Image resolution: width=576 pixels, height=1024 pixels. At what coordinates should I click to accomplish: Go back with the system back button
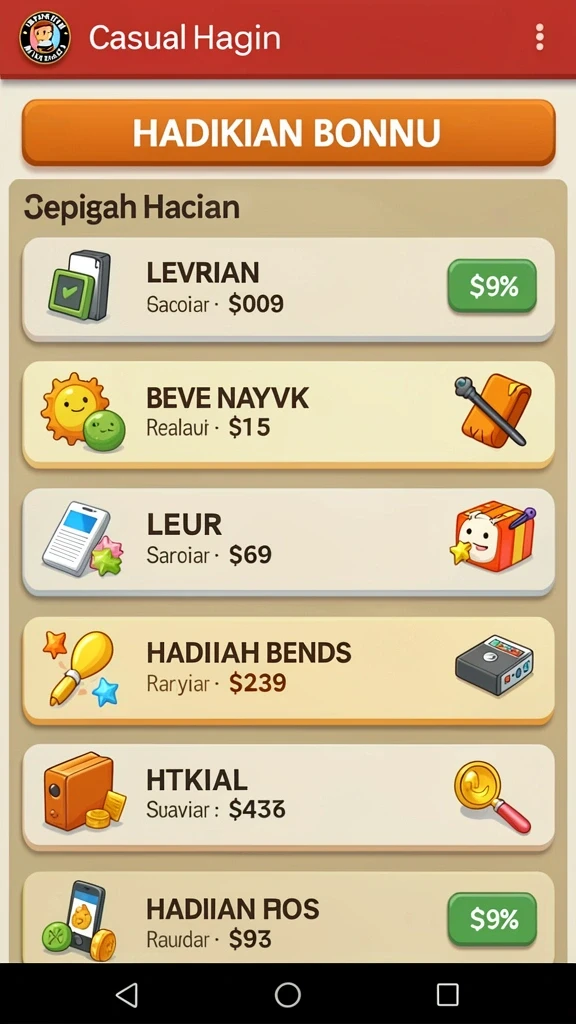tap(127, 995)
